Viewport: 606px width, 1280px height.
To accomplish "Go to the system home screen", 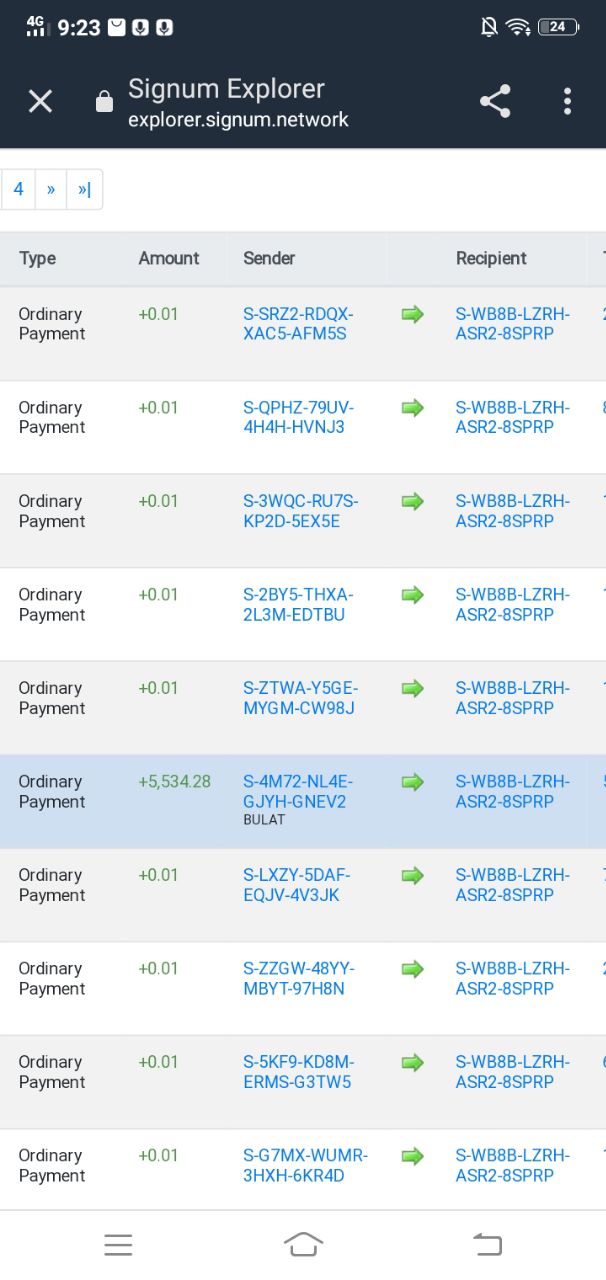I will [303, 1244].
